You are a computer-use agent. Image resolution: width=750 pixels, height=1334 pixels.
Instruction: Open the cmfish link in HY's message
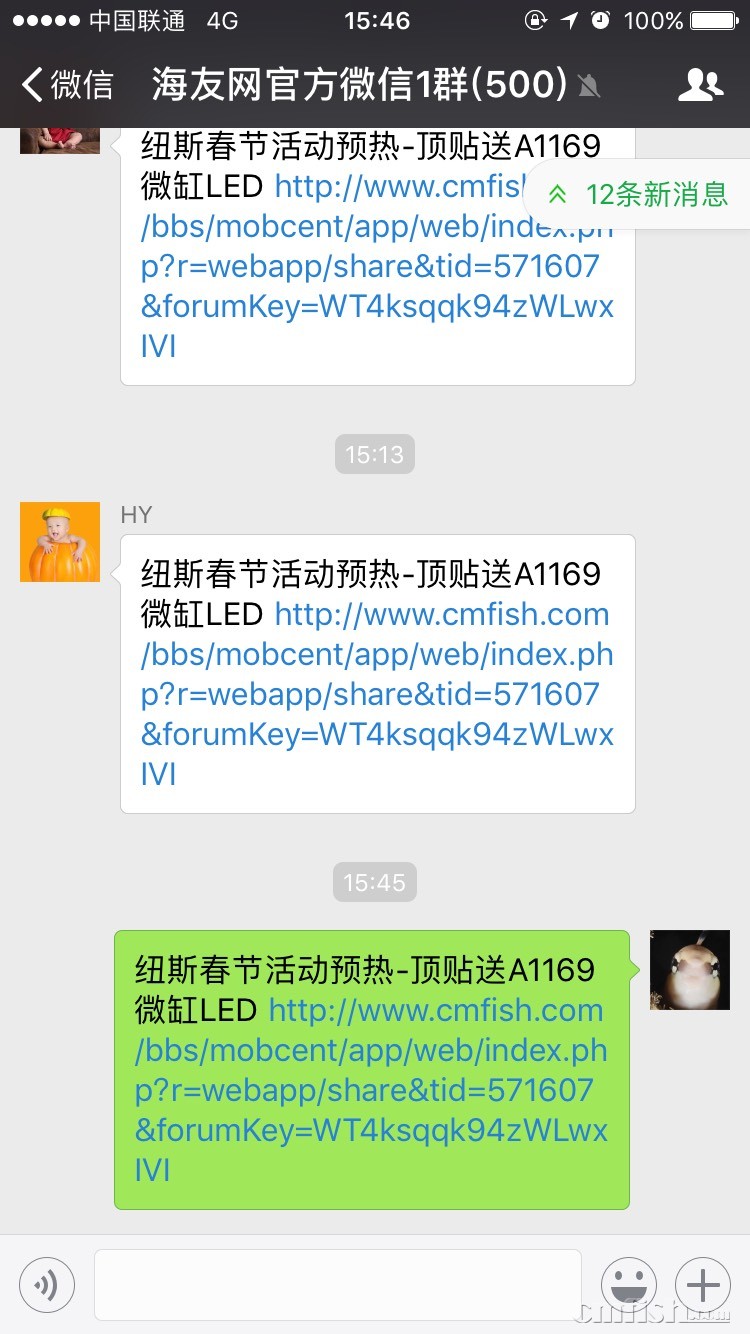[x=377, y=694]
